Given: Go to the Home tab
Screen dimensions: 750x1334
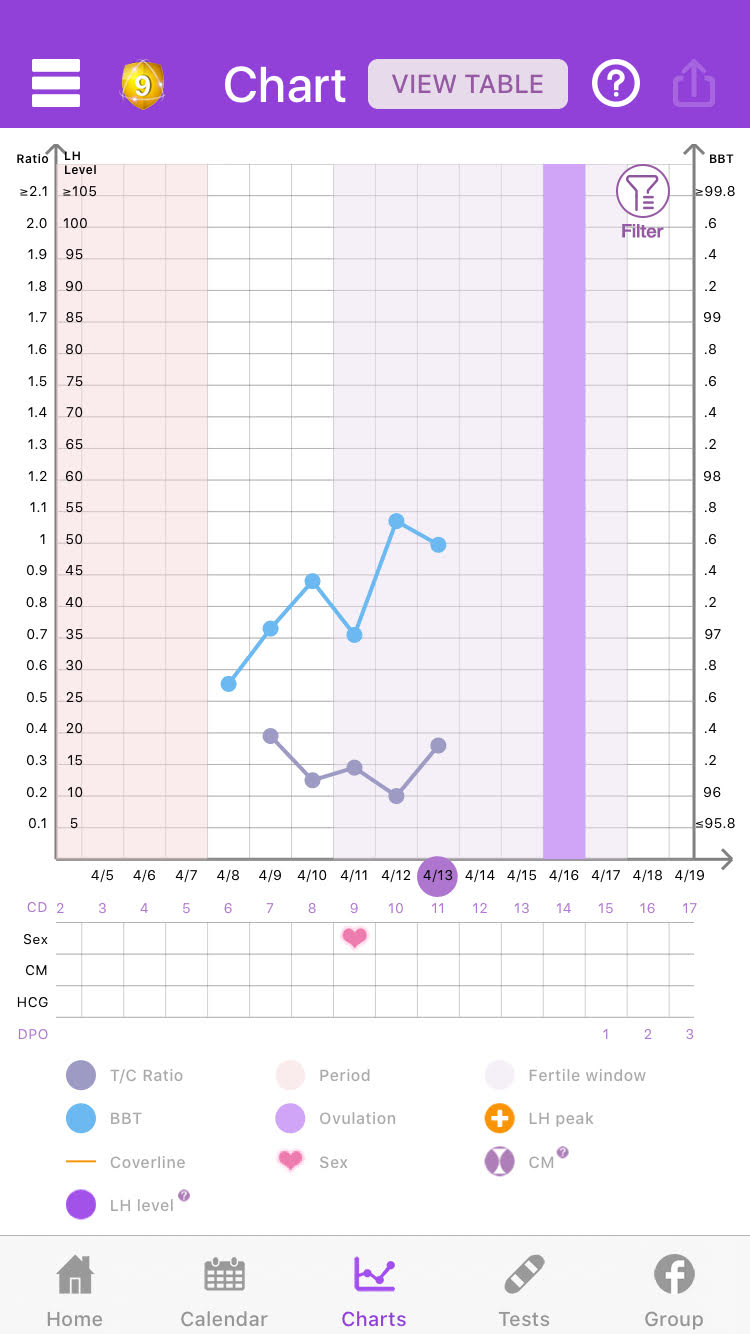Looking at the screenshot, I should [75, 1290].
